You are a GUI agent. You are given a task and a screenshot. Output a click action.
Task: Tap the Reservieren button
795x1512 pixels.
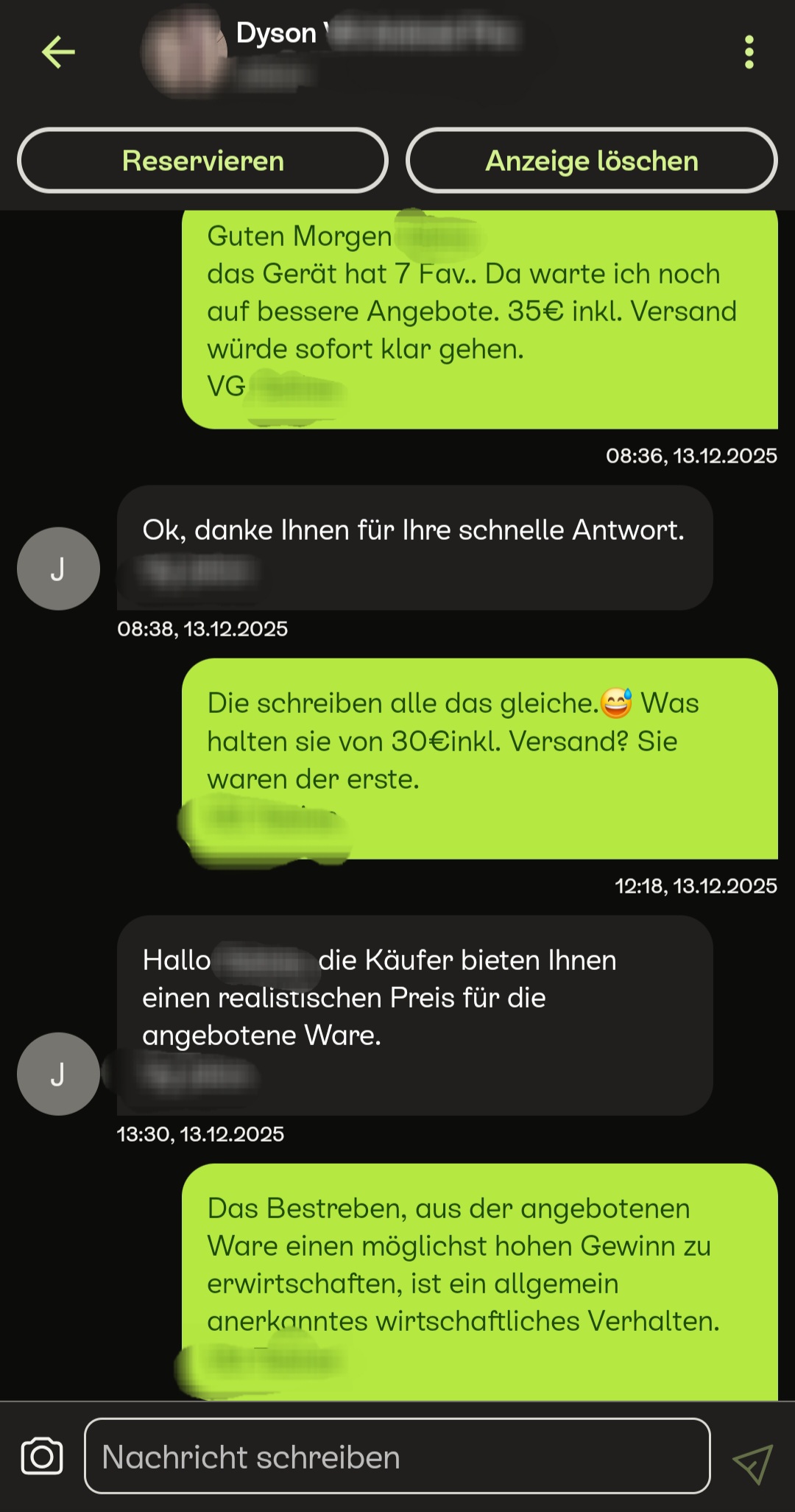click(202, 161)
